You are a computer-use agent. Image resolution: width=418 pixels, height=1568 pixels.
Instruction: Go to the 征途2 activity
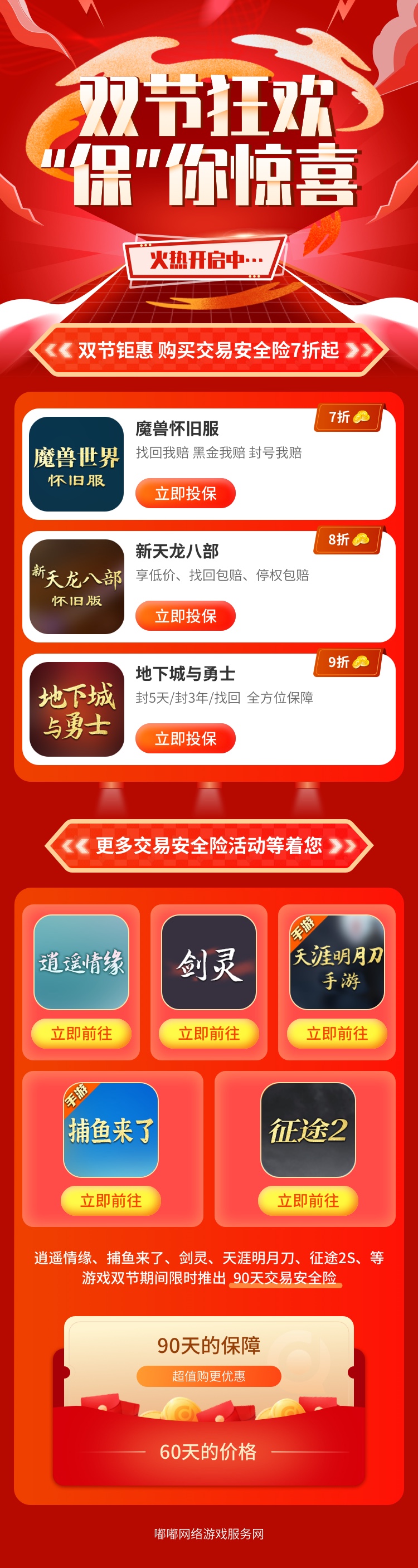coord(308,1200)
